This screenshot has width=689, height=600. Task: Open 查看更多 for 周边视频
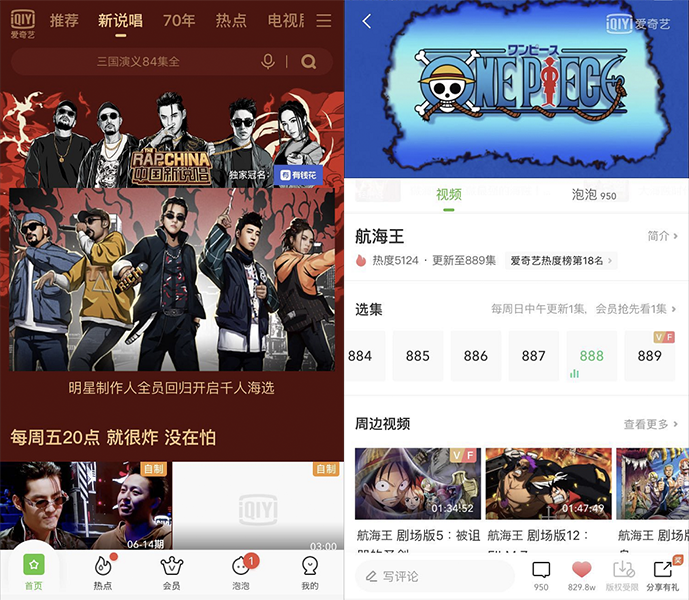pyautogui.click(x=650, y=424)
